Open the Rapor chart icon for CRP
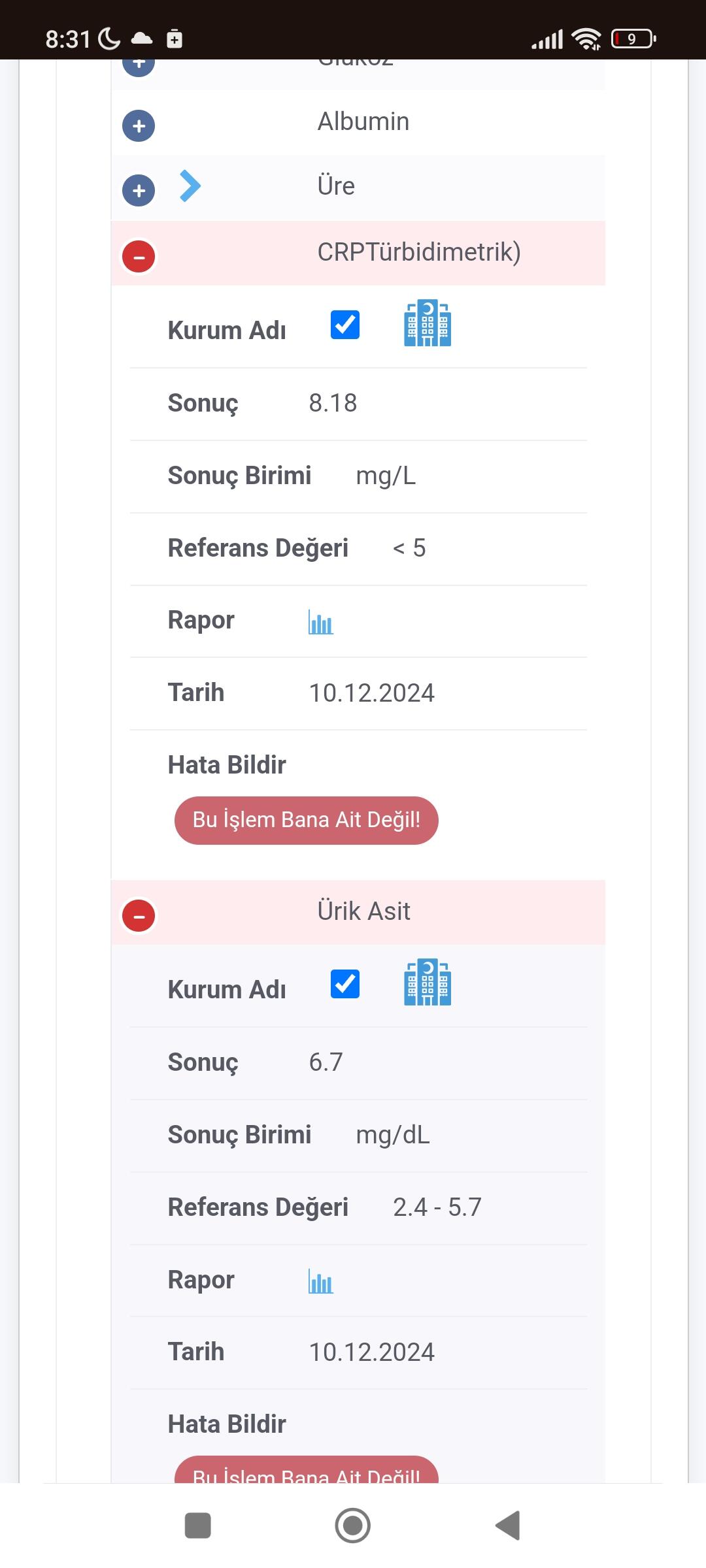The height and width of the screenshot is (1568, 706). 321,622
